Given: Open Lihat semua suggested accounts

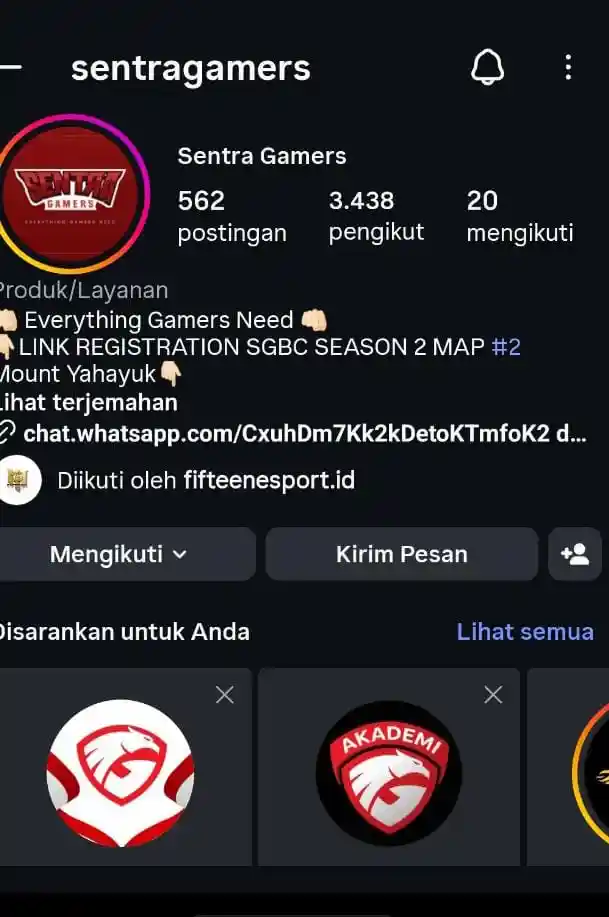Looking at the screenshot, I should pos(525,632).
